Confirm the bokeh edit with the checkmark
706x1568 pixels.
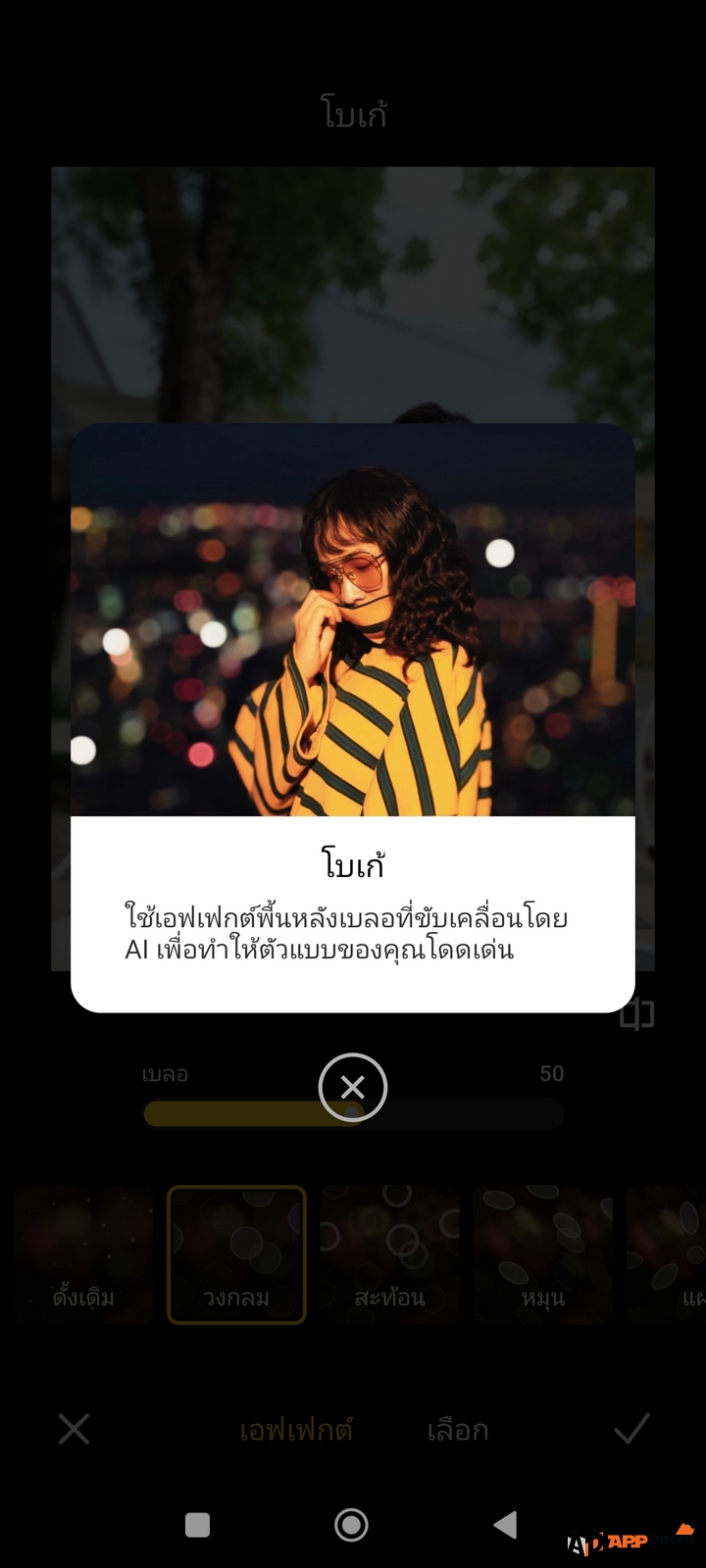pos(631,1429)
